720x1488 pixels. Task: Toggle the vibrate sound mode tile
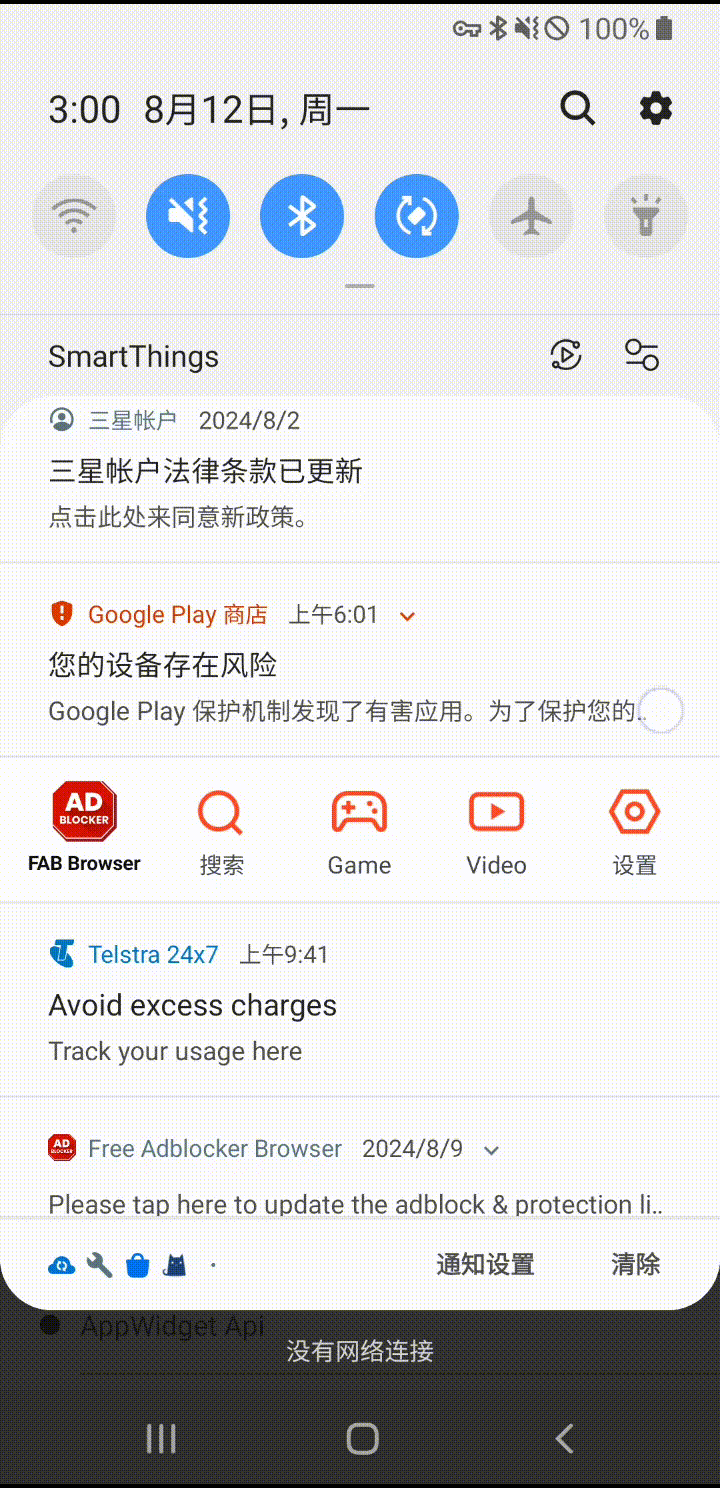tap(188, 216)
